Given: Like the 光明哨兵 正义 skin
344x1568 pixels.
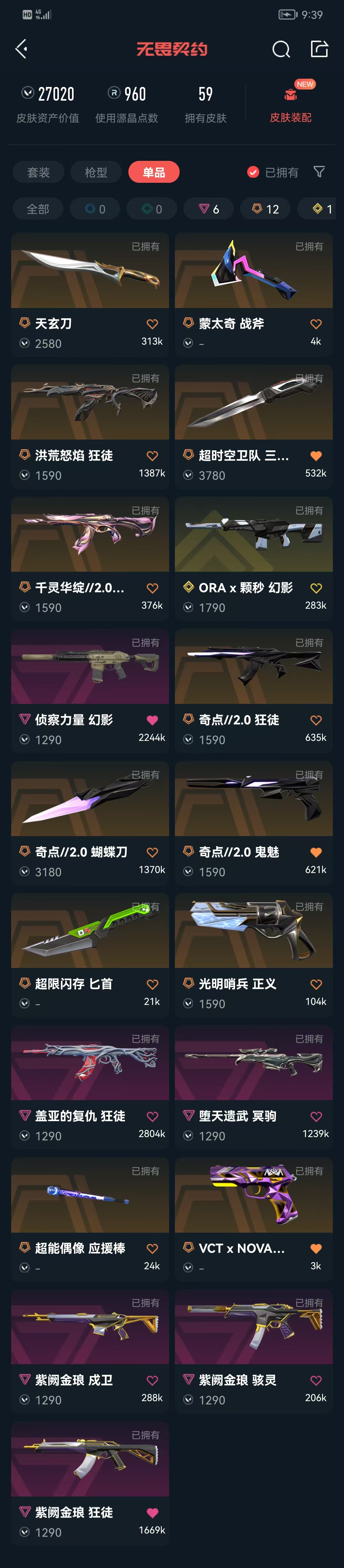Looking at the screenshot, I should pos(315,984).
